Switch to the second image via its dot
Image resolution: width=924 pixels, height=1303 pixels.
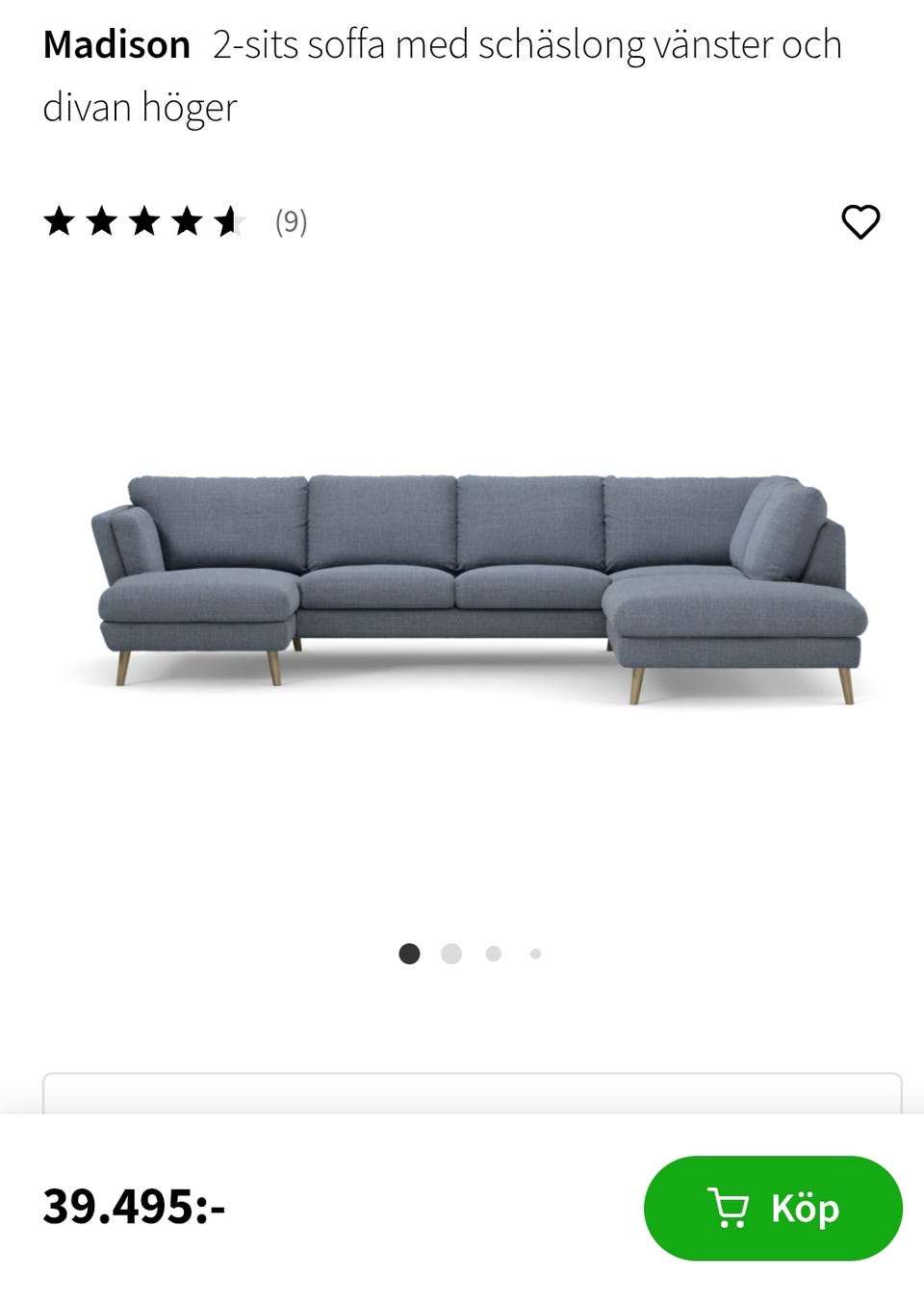pos(450,954)
